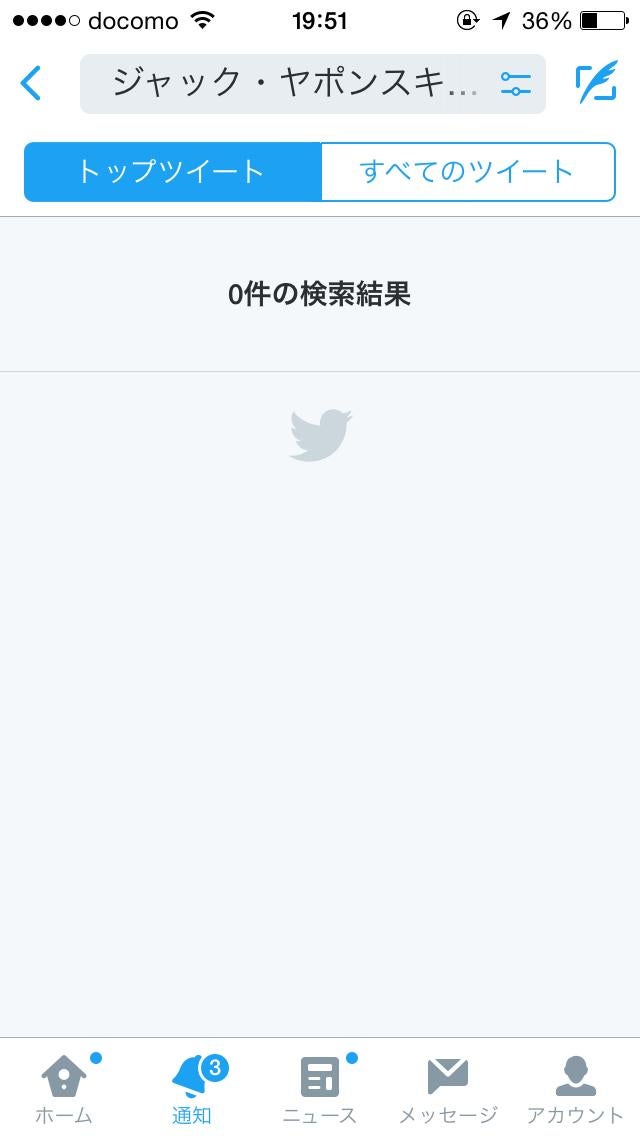Image resolution: width=640 pixels, height=1136 pixels.
Task: Compose a new tweet
Action: [x=596, y=84]
